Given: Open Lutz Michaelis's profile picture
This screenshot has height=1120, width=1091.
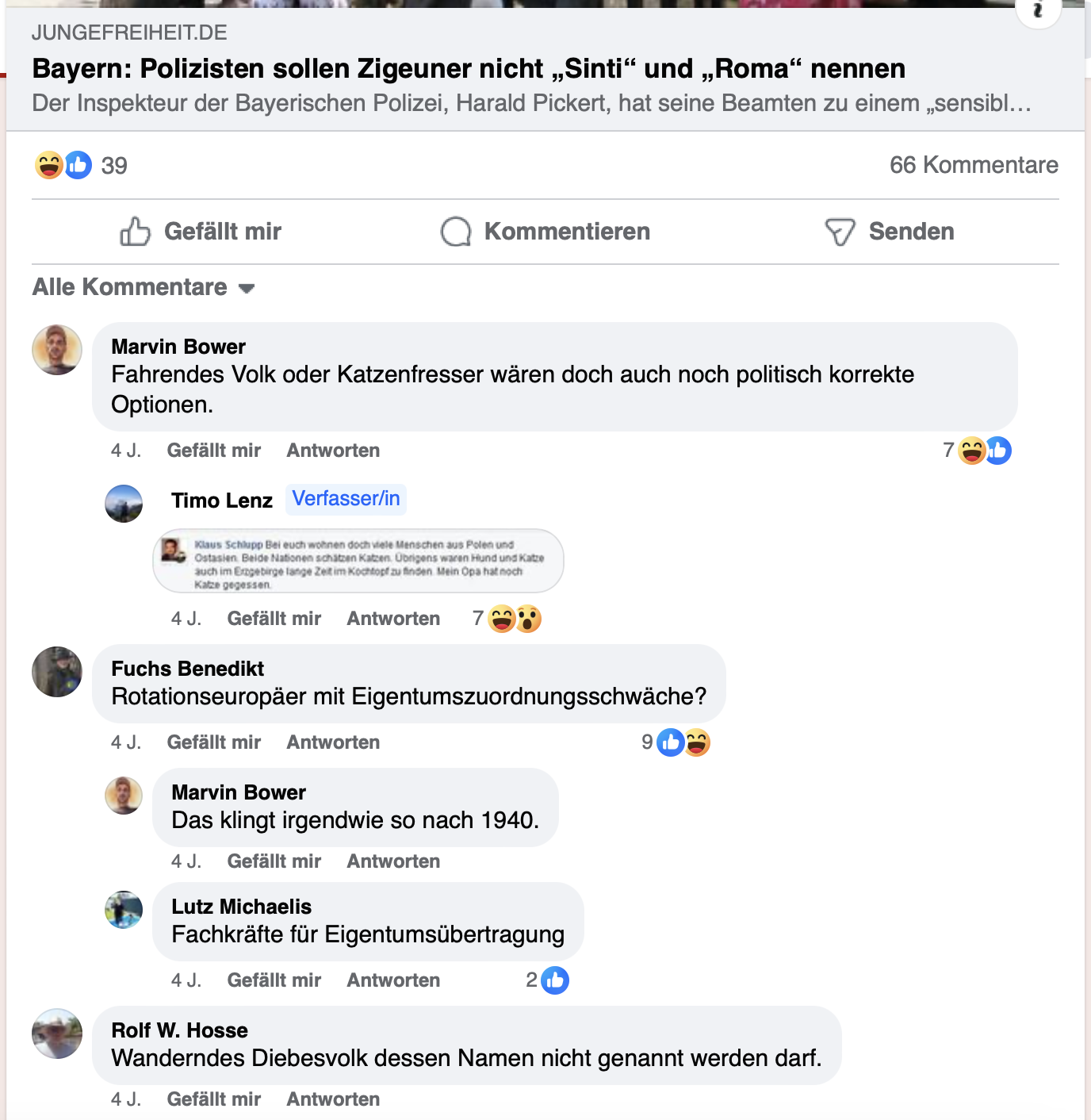Looking at the screenshot, I should [124, 910].
